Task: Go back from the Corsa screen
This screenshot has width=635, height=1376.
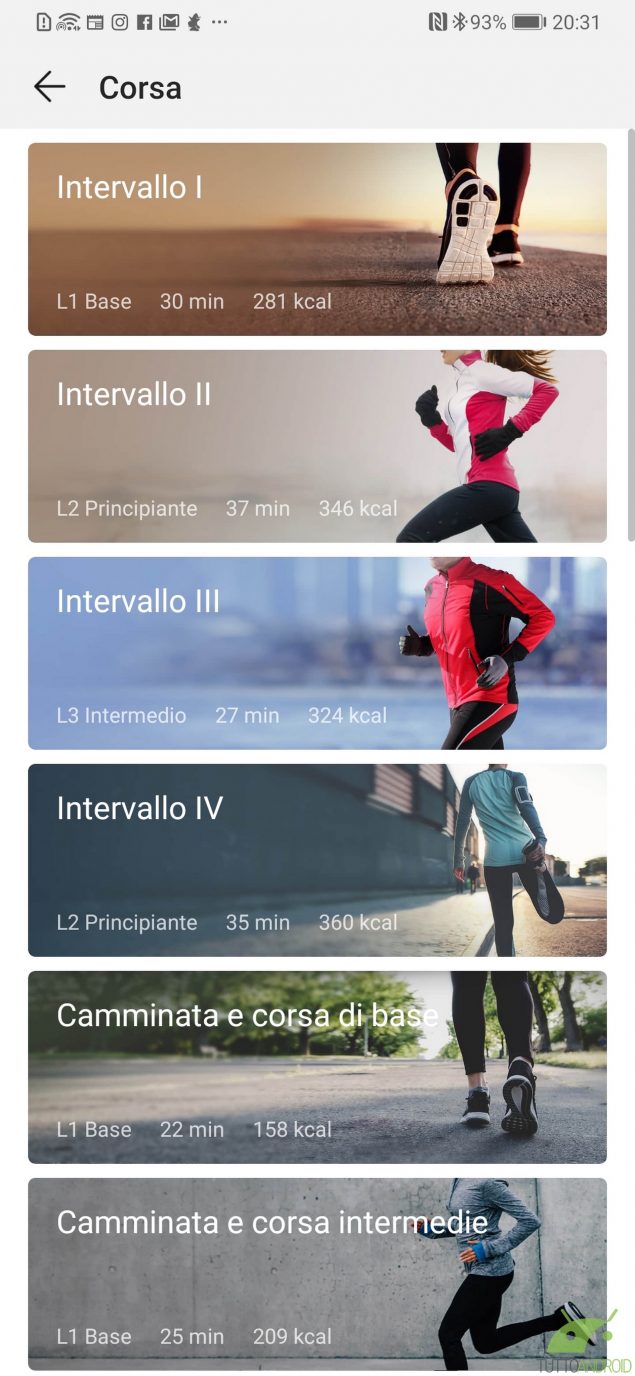Action: tap(49, 87)
